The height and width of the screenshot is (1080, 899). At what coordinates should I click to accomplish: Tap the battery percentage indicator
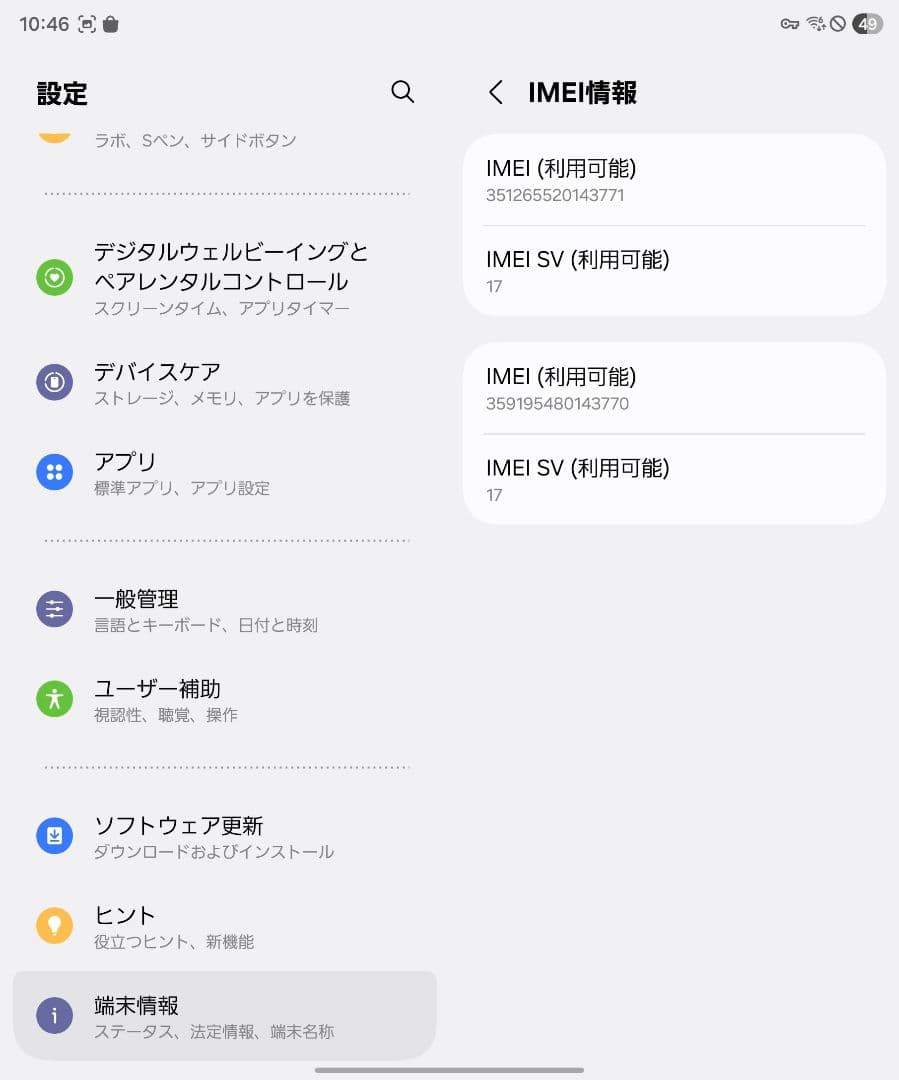(x=866, y=23)
